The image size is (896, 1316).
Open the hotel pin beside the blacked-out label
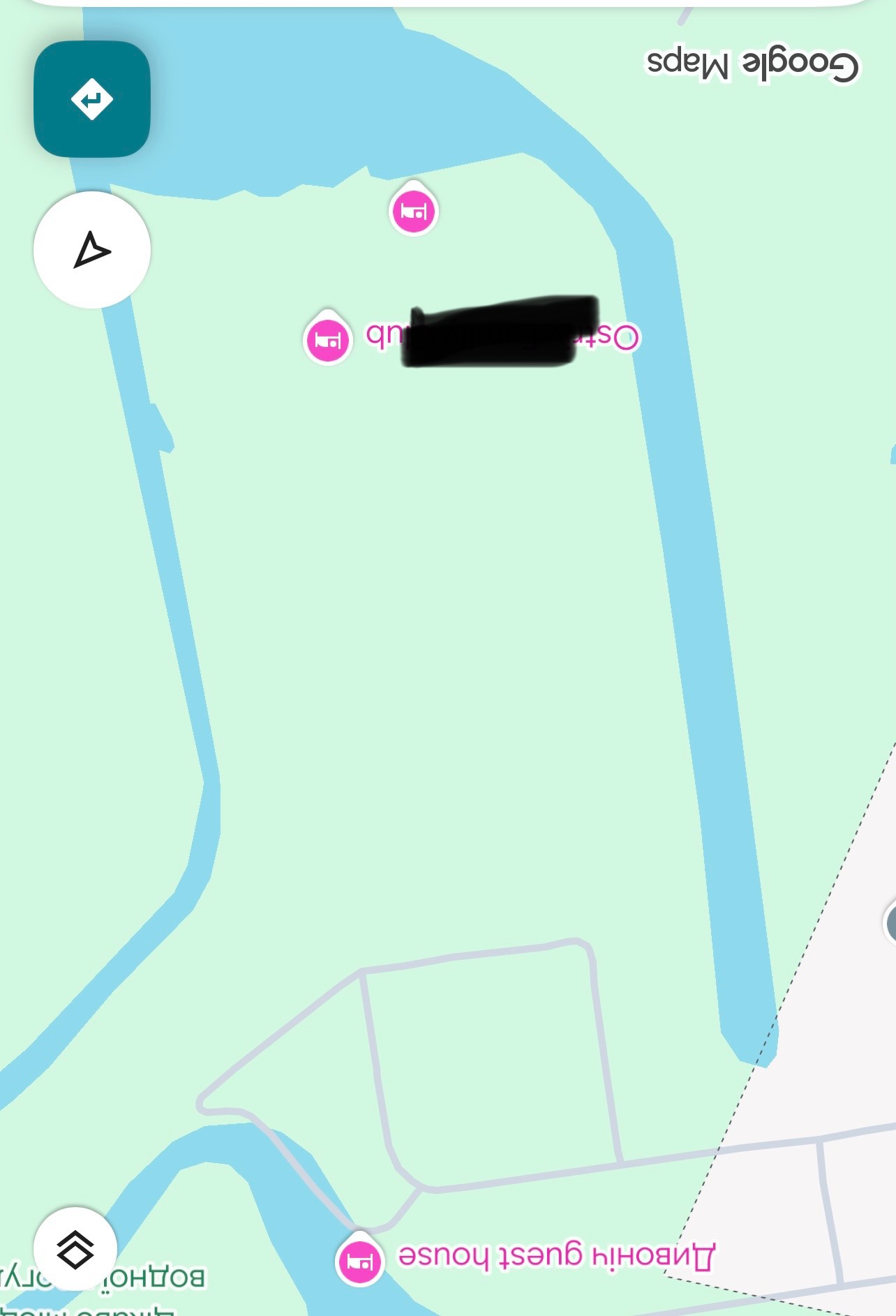(x=328, y=339)
